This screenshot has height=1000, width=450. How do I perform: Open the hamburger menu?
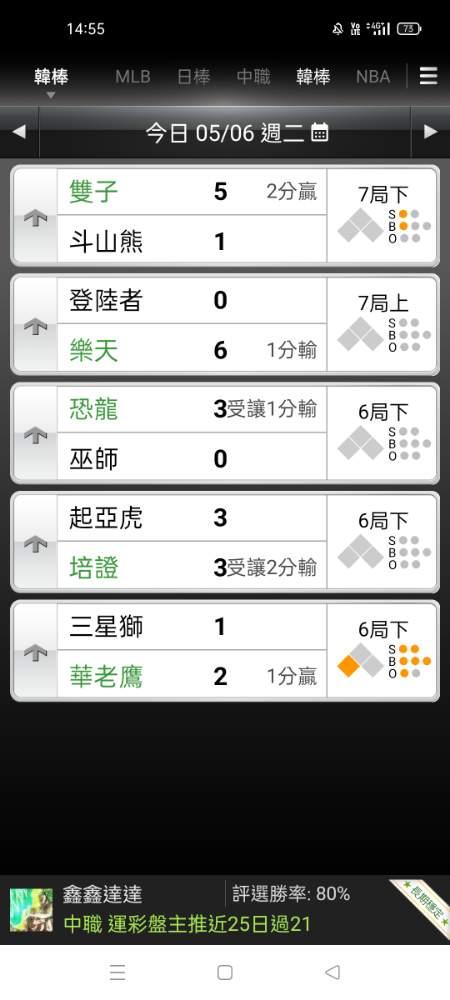(x=428, y=77)
